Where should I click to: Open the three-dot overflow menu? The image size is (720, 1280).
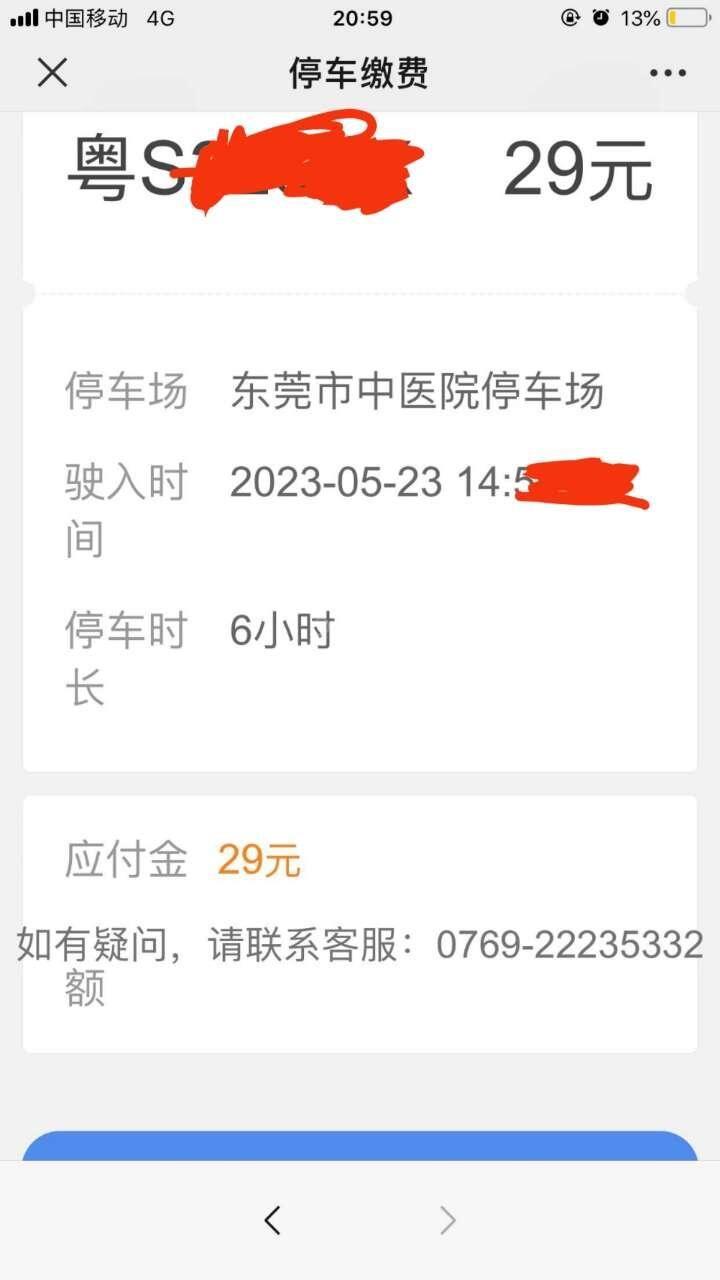pyautogui.click(x=667, y=73)
